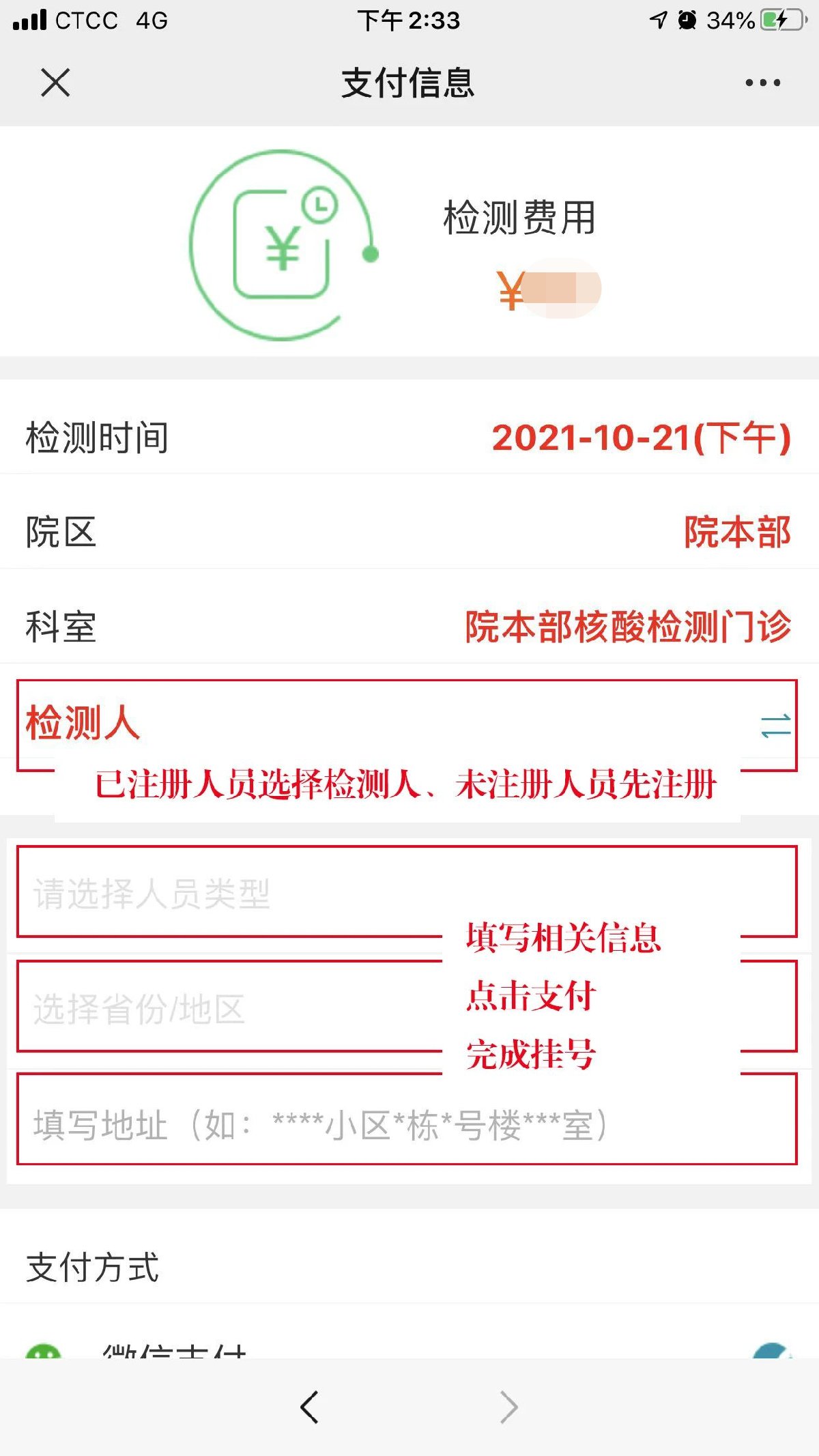Tap the browser forward arrow
819x1456 pixels.
coord(509,1407)
